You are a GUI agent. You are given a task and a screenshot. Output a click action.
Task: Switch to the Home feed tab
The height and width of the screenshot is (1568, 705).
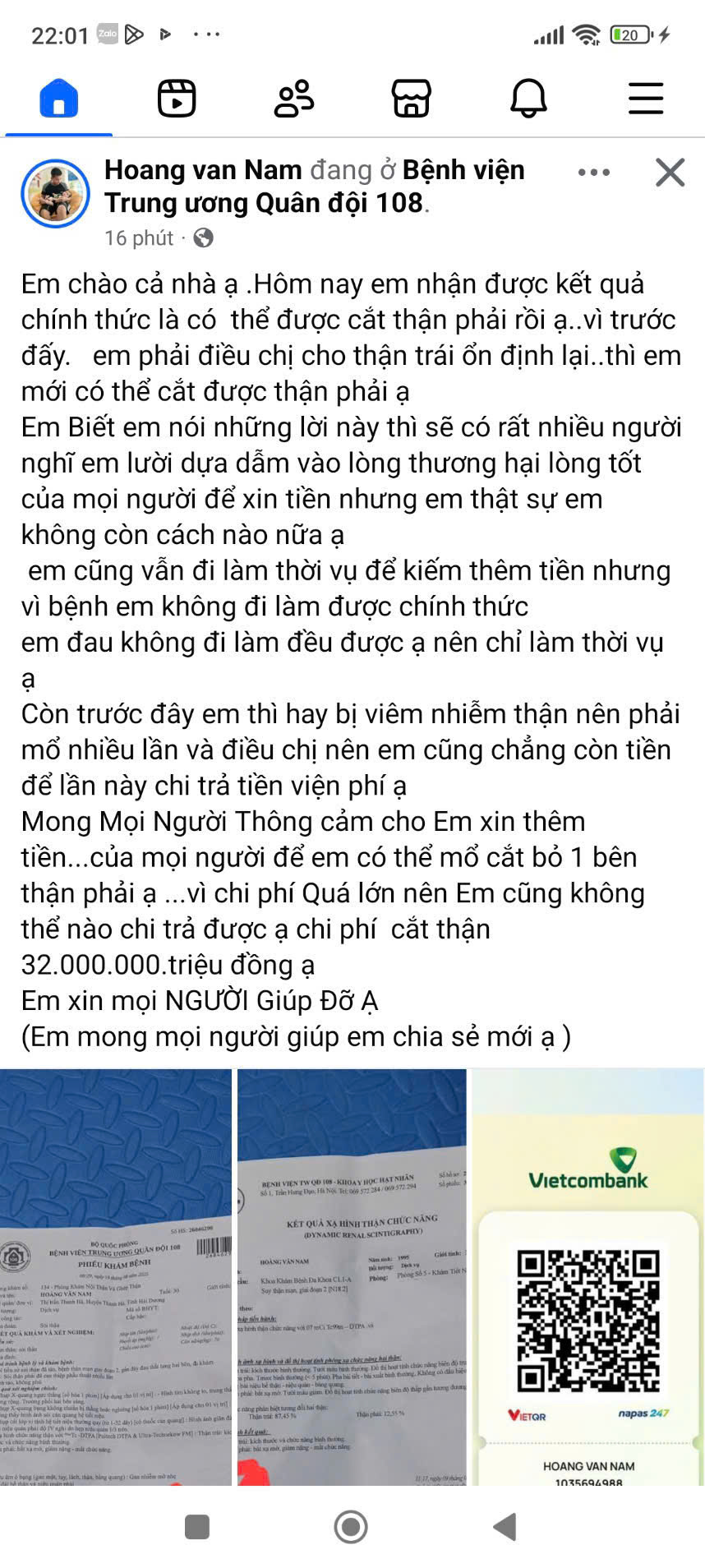58,99
